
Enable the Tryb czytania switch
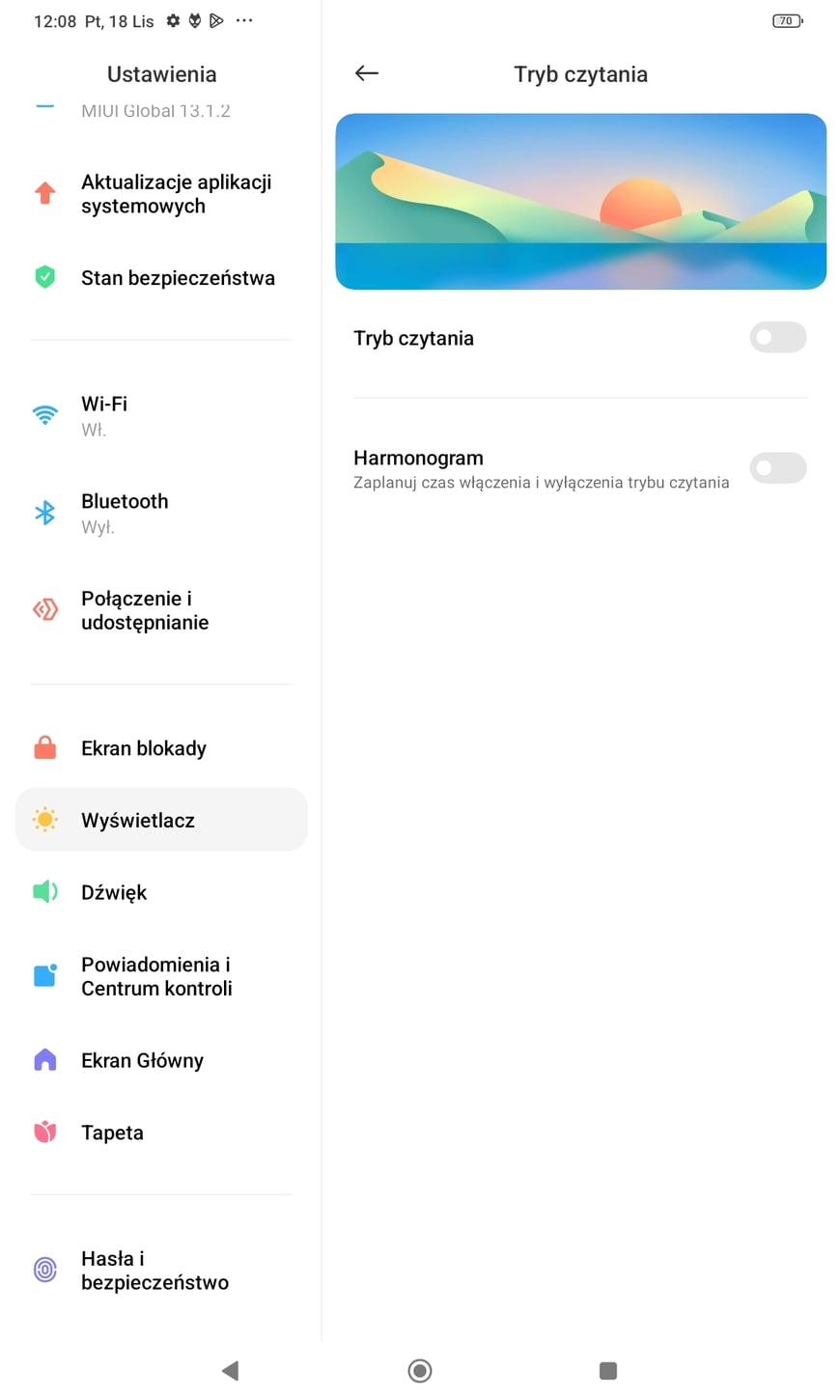tap(777, 337)
